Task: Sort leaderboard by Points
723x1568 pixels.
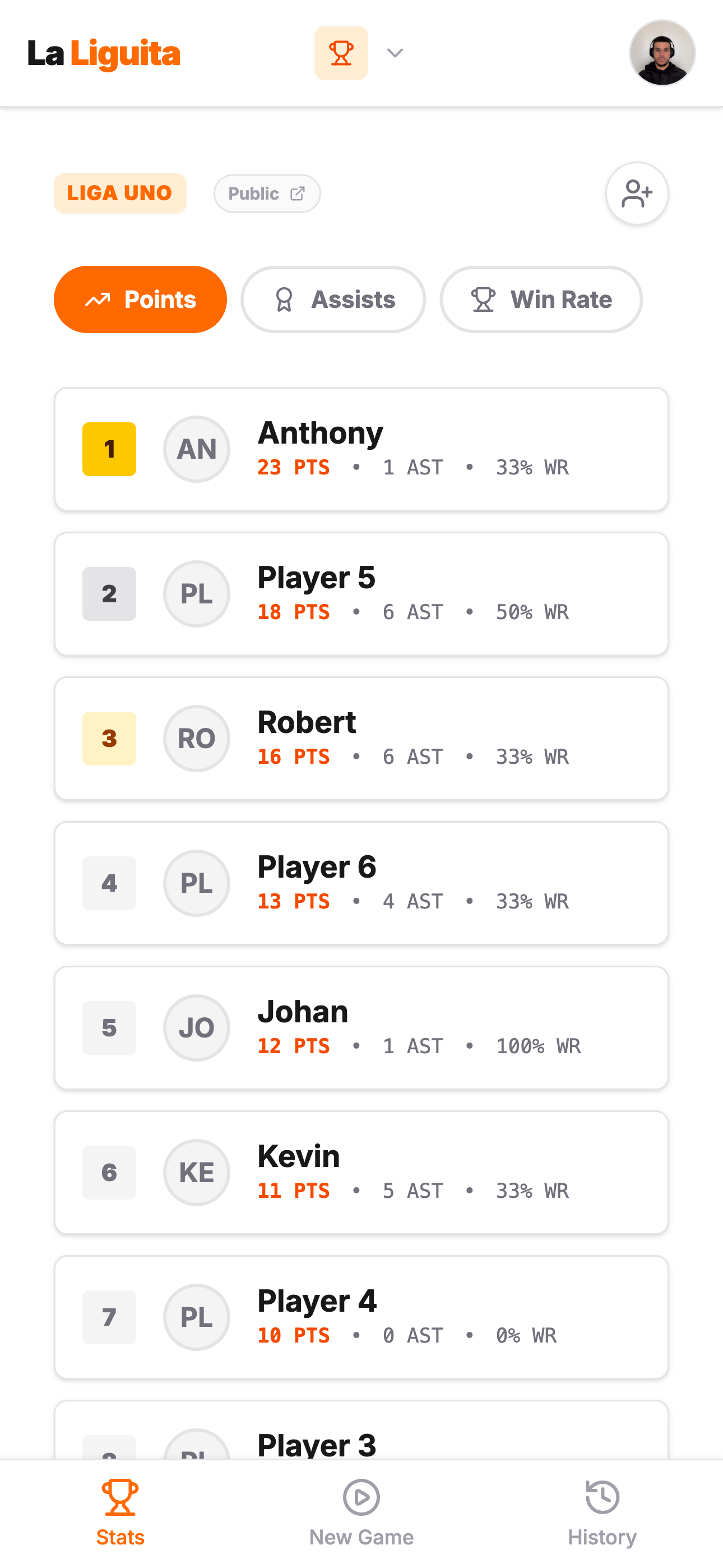Action: coord(140,299)
